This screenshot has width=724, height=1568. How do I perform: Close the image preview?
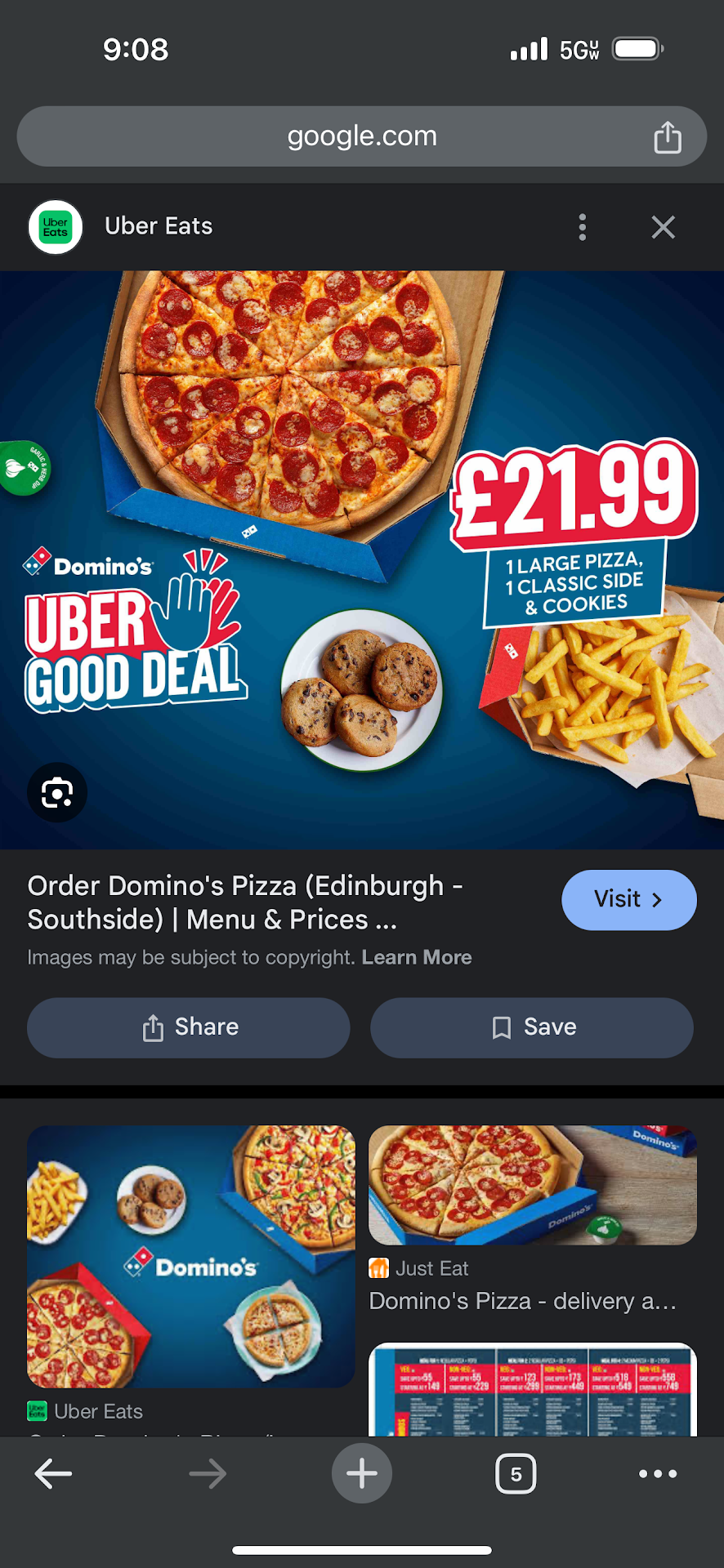tap(663, 227)
